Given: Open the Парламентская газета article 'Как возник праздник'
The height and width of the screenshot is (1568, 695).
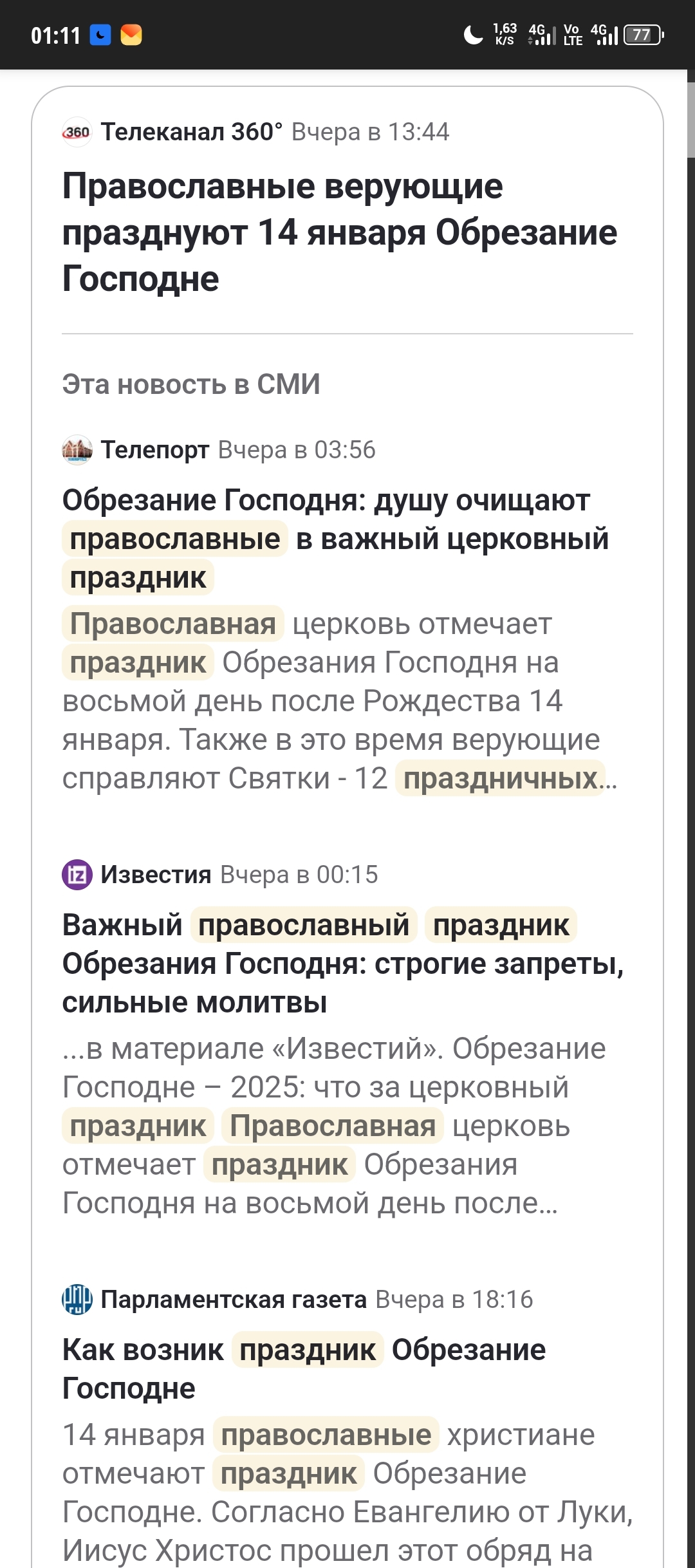Looking at the screenshot, I should [303, 1368].
